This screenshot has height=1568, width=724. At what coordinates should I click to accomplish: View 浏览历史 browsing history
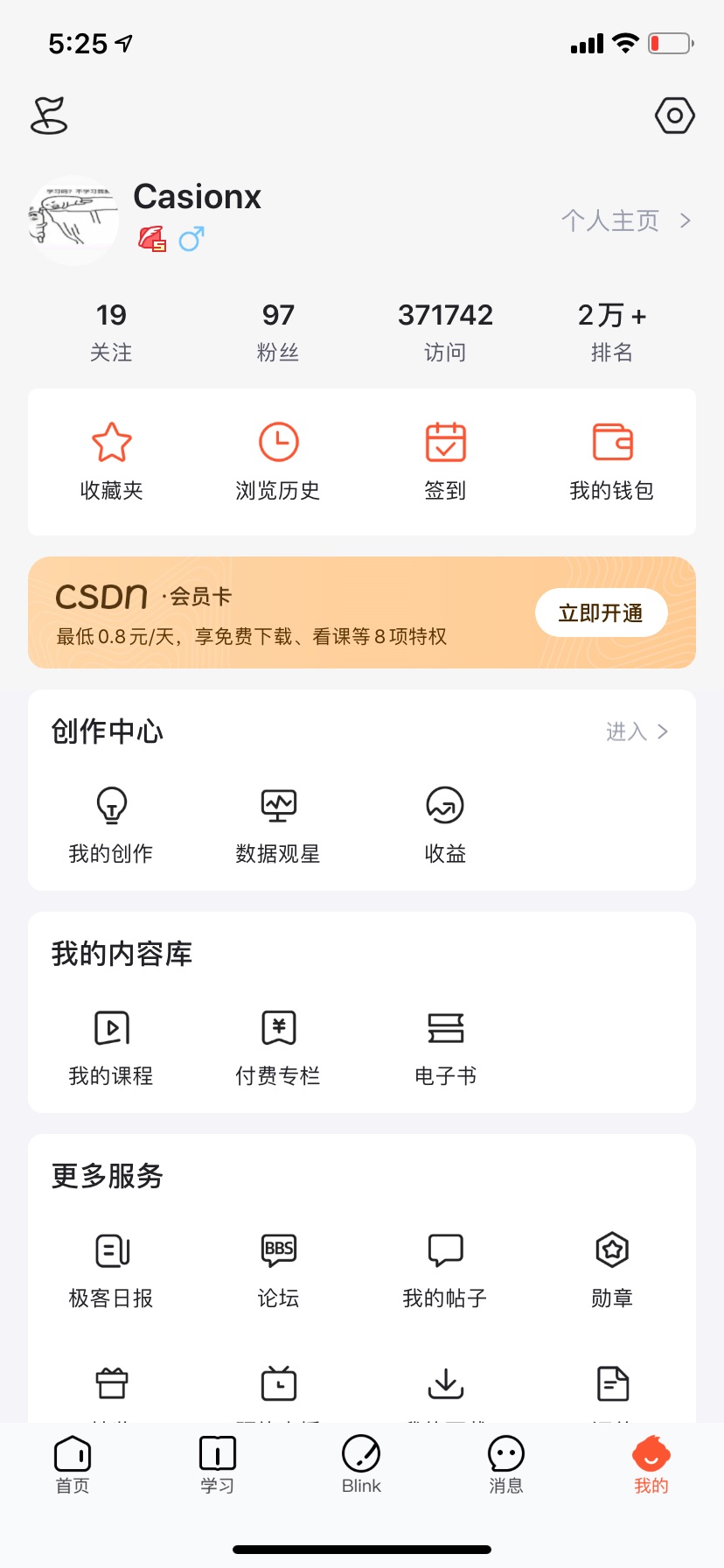coord(278,461)
